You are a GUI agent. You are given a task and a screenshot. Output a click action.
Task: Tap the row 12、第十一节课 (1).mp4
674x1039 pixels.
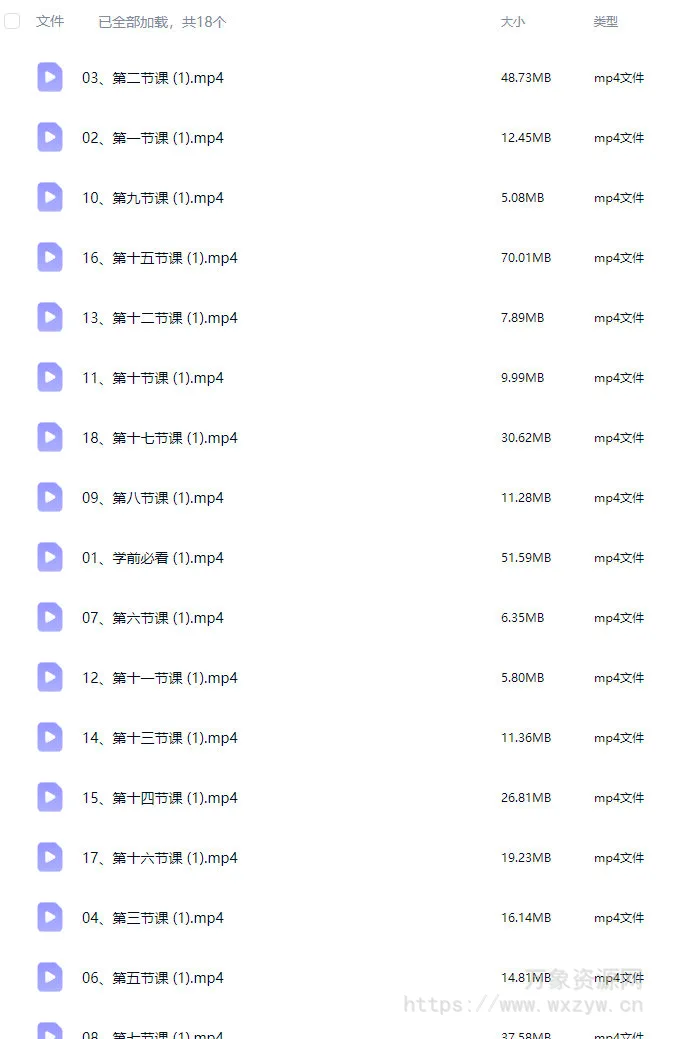tap(159, 678)
